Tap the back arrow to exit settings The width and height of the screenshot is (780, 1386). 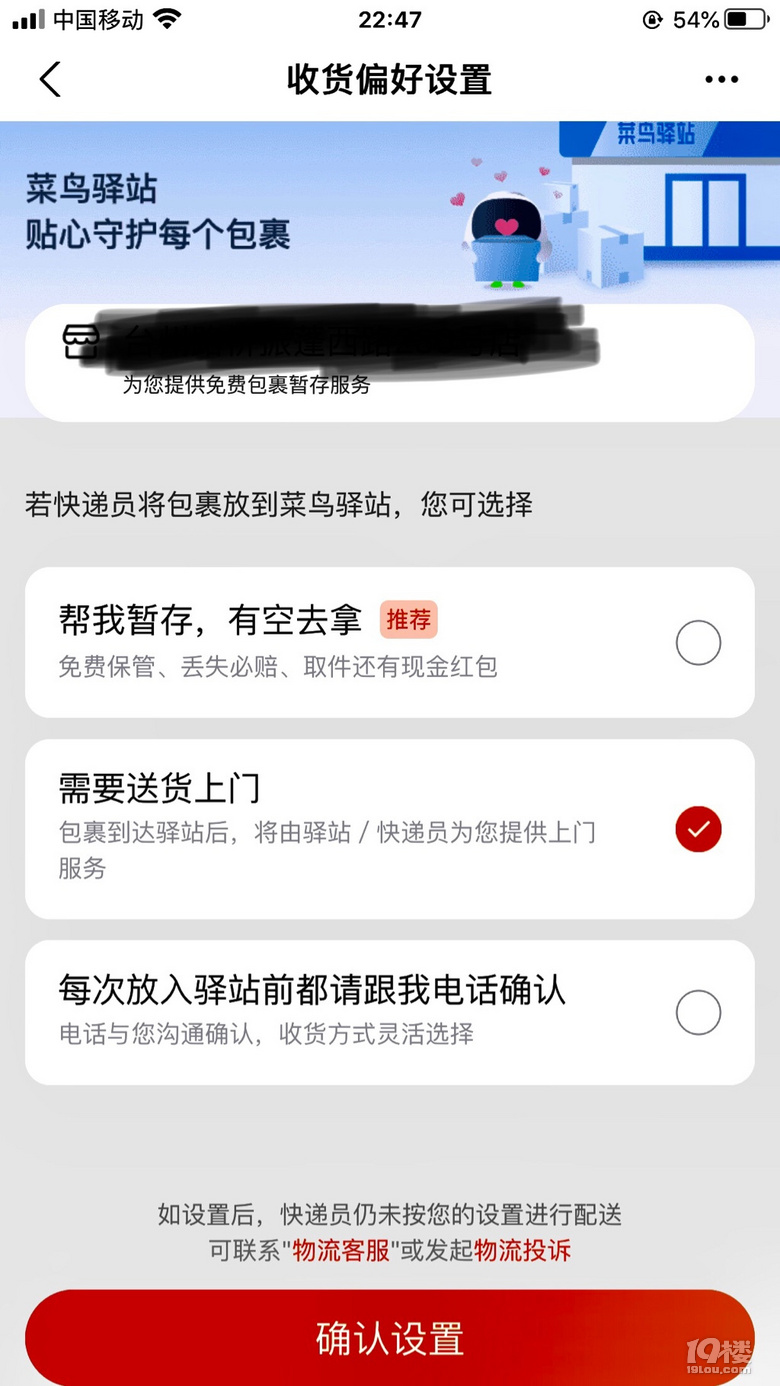point(50,78)
